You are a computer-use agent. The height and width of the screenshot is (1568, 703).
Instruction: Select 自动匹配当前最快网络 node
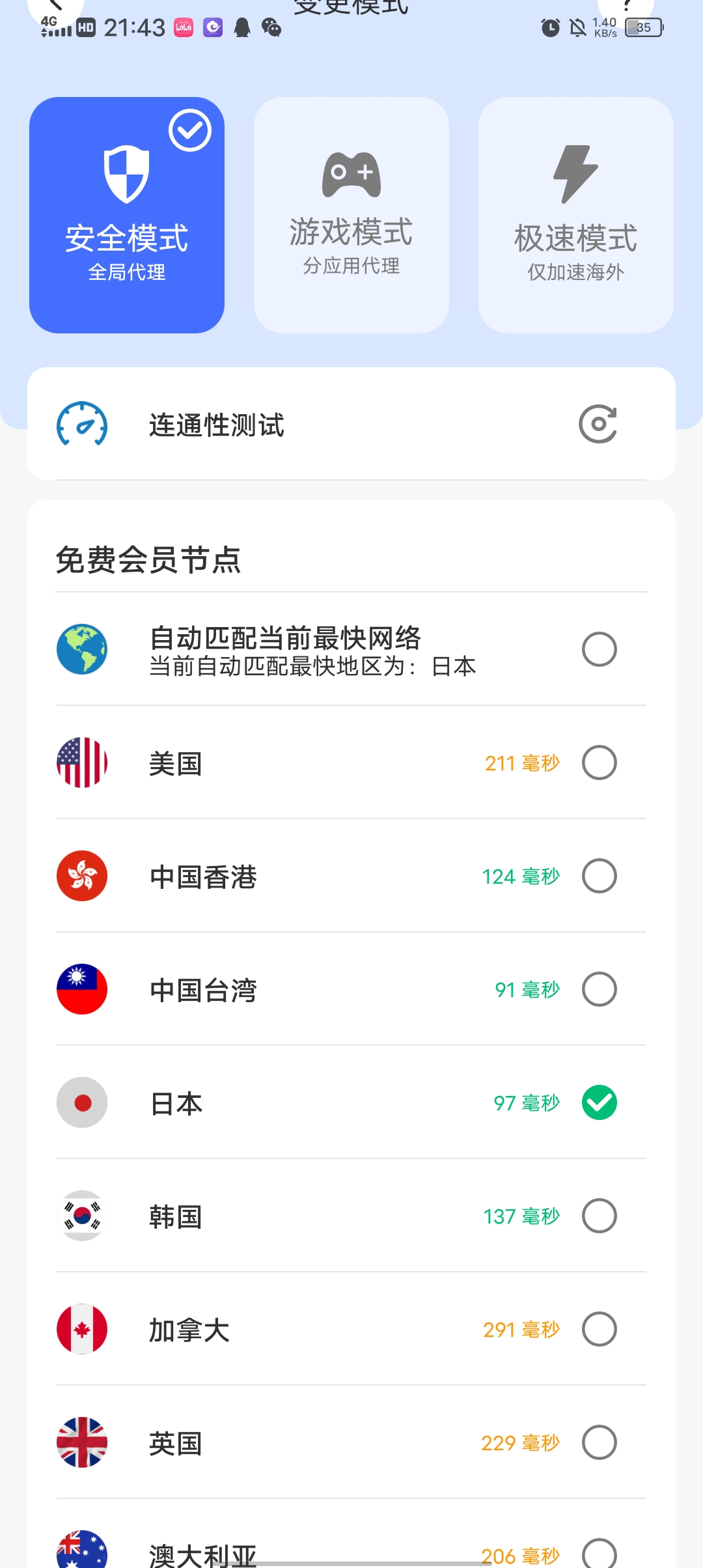click(599, 649)
